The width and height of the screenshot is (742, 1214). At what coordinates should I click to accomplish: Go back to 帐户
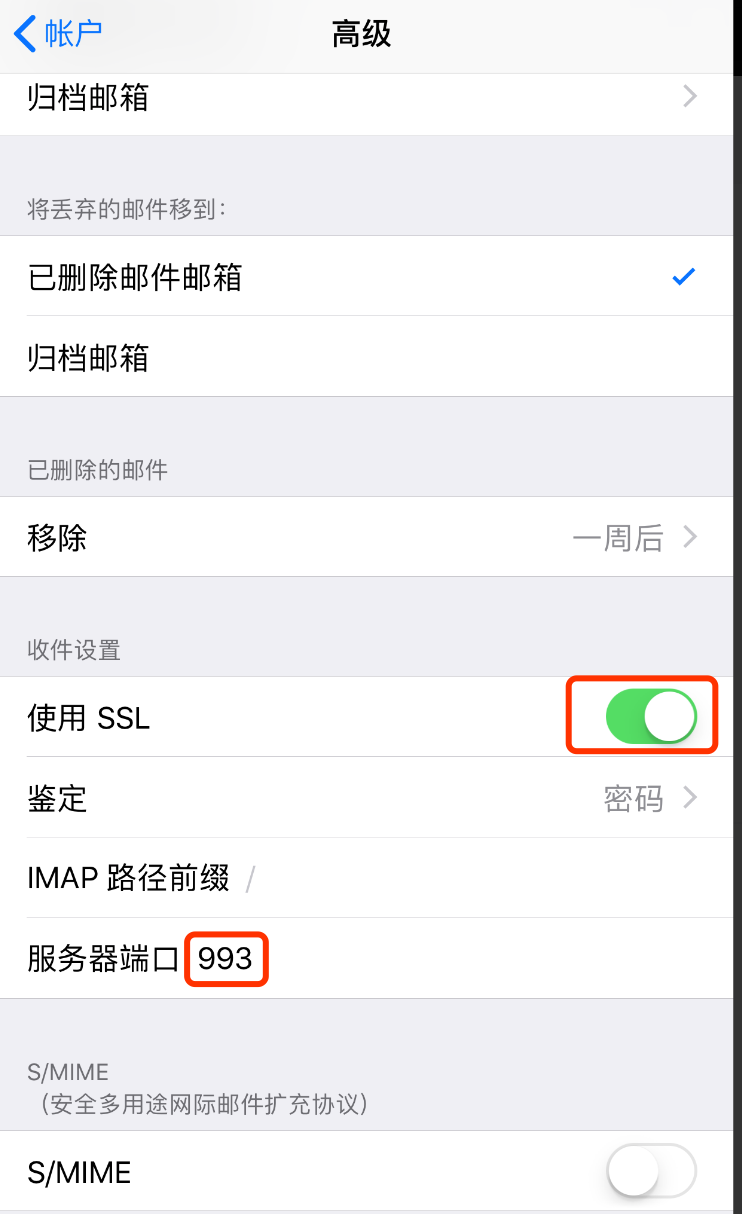pyautogui.click(x=58, y=33)
